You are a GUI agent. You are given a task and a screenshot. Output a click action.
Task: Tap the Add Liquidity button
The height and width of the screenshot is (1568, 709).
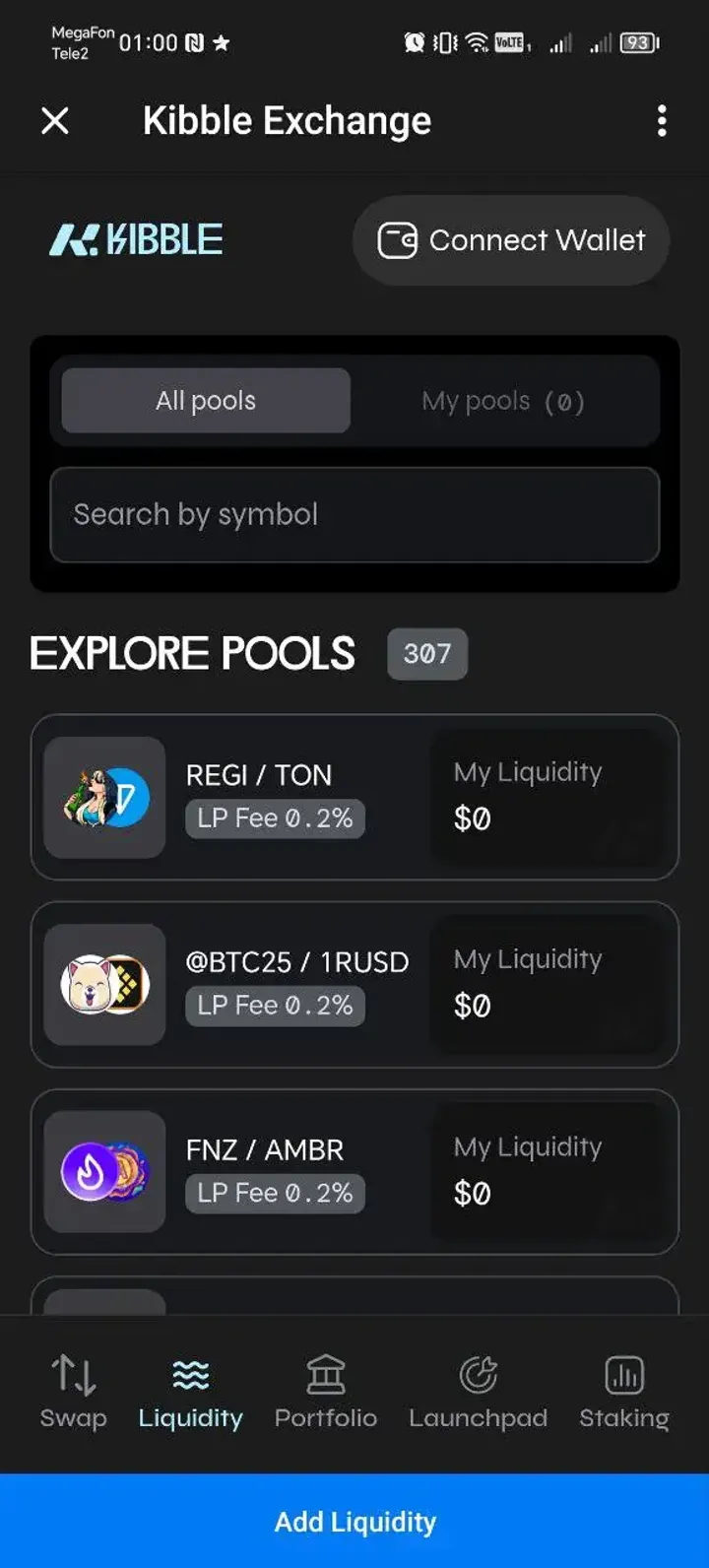pyautogui.click(x=354, y=1521)
